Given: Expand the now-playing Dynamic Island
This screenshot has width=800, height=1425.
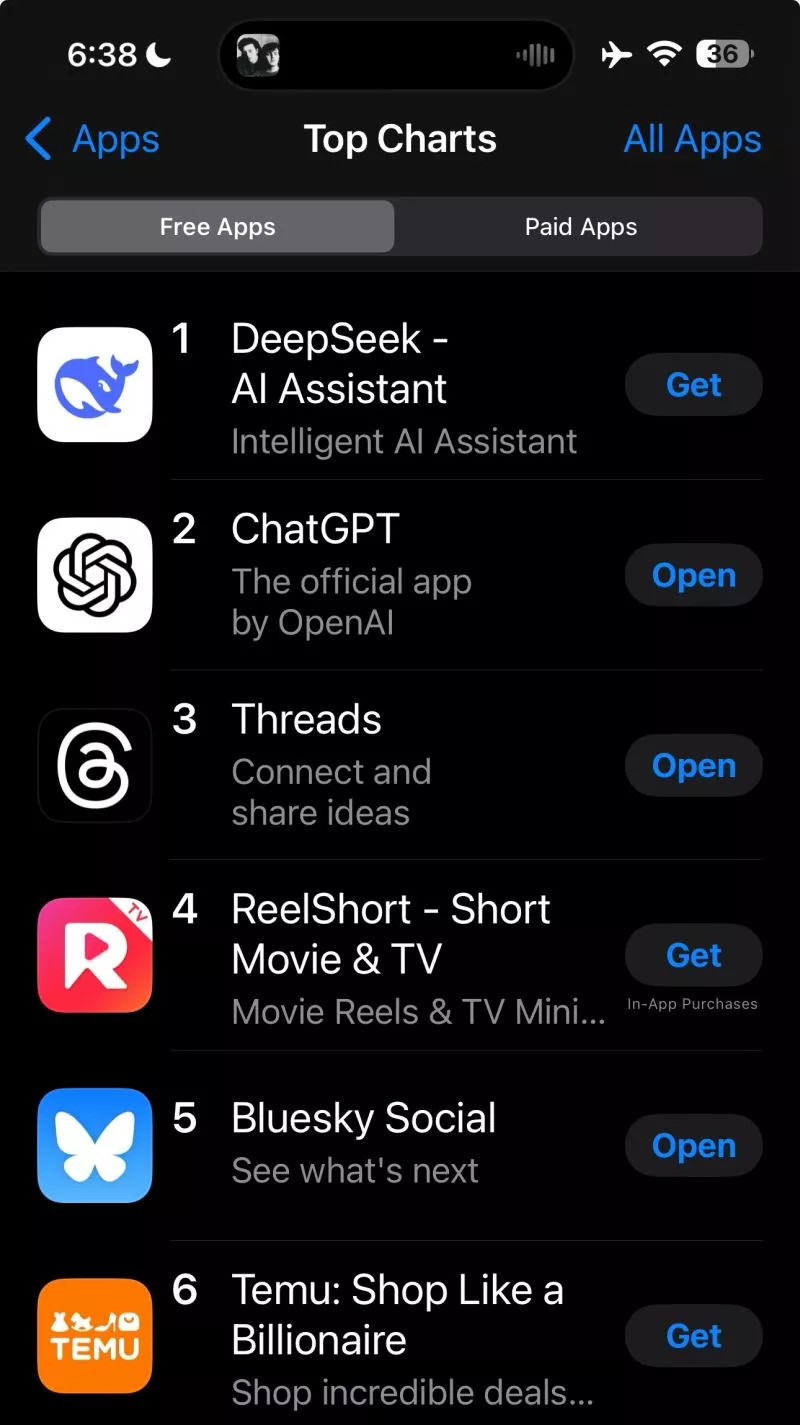Looking at the screenshot, I should tap(396, 55).
